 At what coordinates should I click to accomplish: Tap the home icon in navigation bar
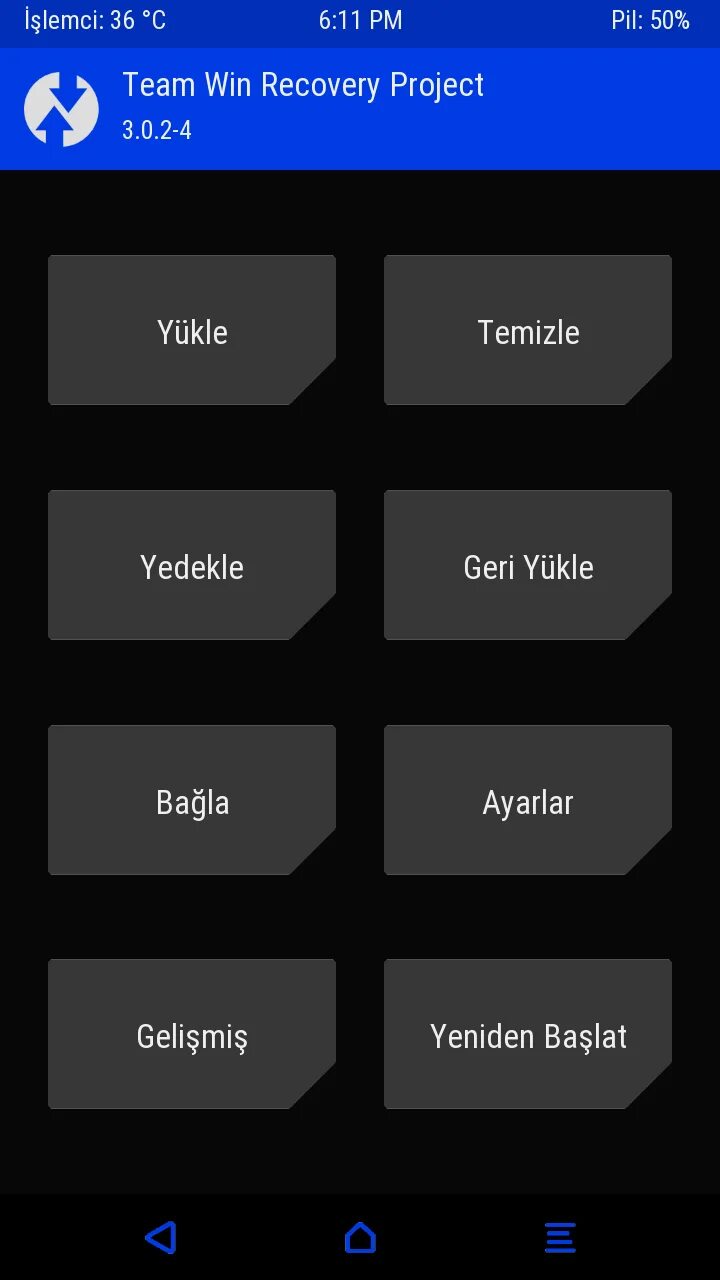pos(360,1238)
